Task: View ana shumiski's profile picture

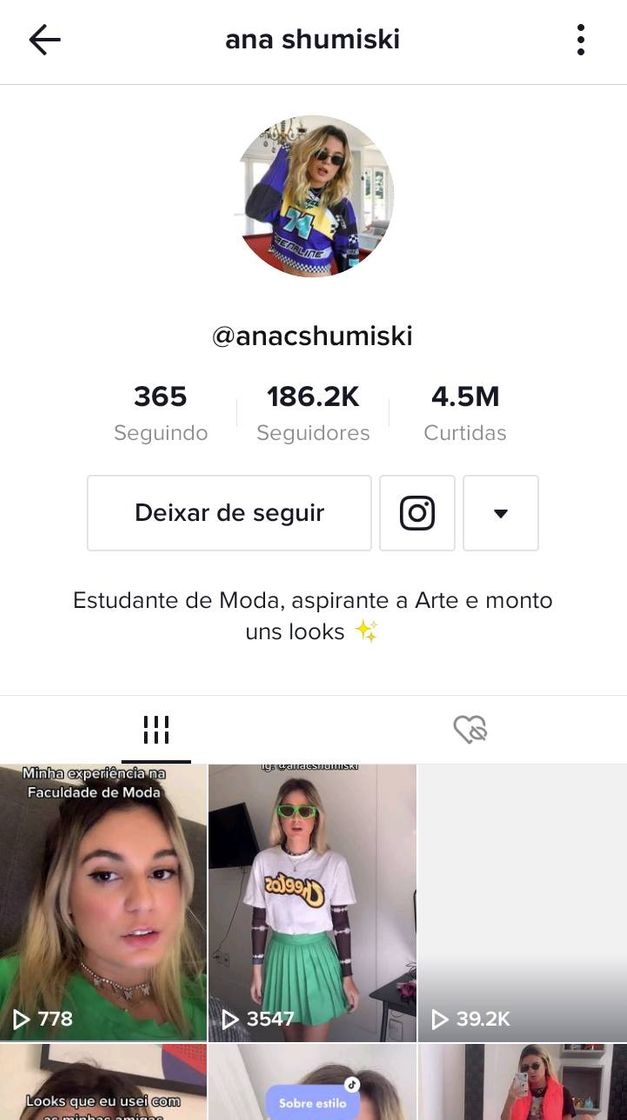Action: [x=314, y=196]
